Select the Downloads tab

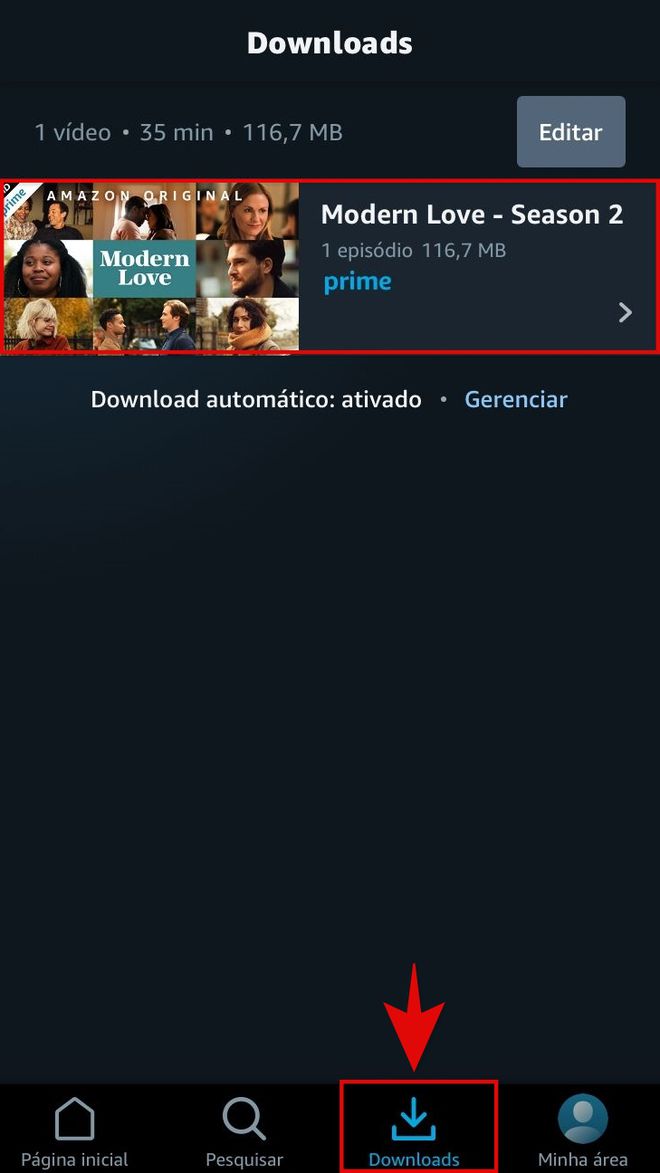(x=414, y=1131)
